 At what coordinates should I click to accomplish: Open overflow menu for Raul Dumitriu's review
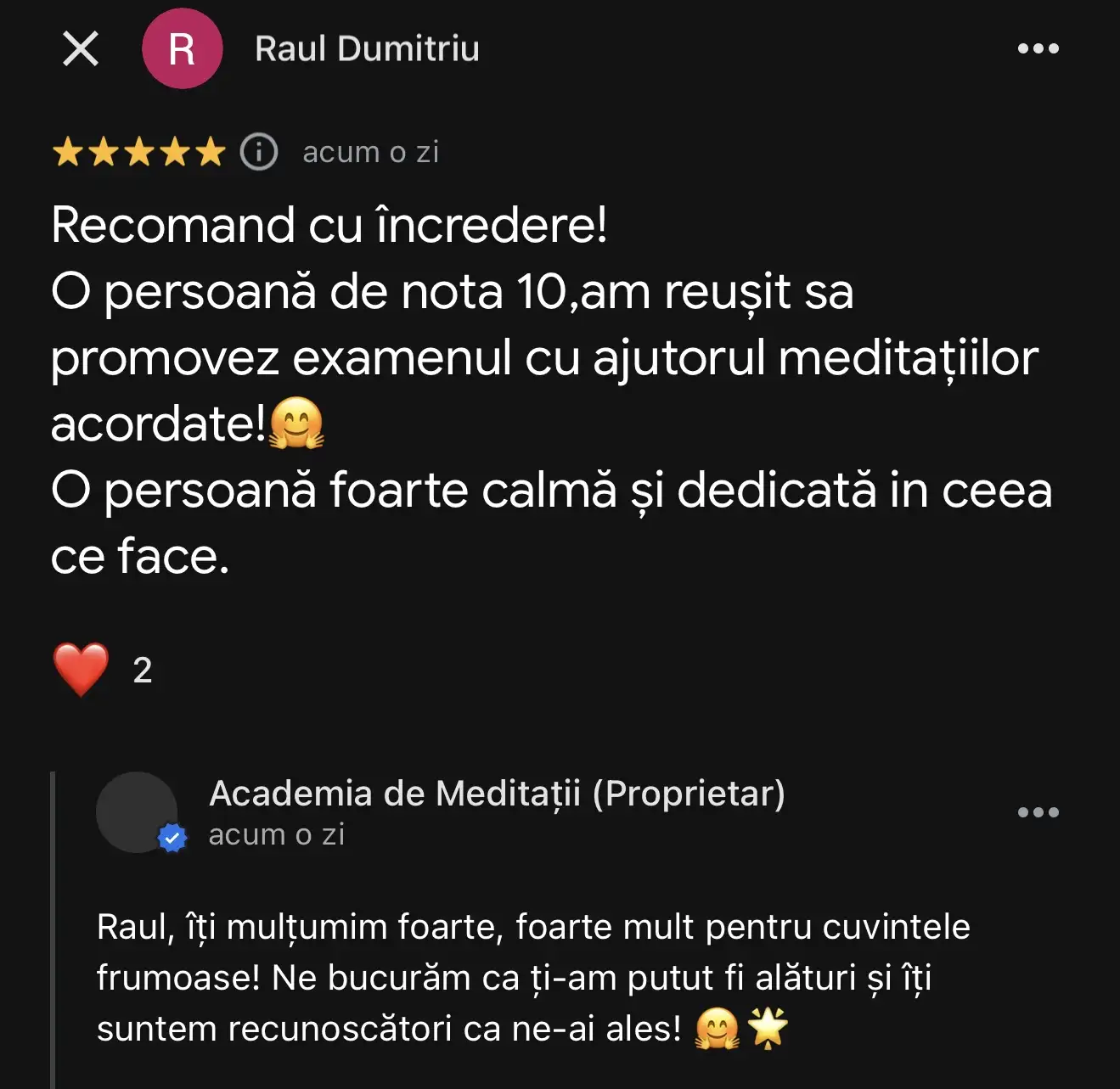1038,48
